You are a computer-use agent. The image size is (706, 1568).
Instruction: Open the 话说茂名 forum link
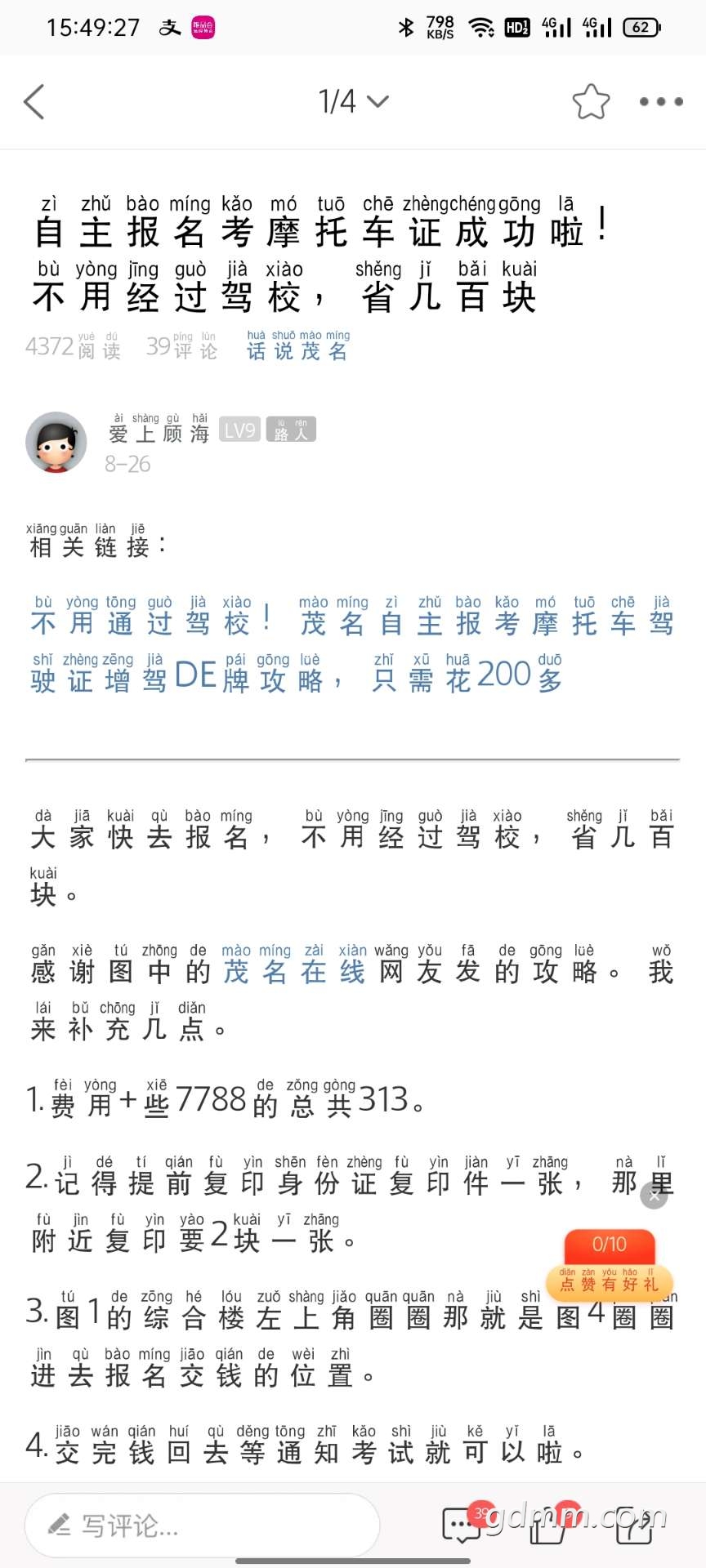pos(297,345)
